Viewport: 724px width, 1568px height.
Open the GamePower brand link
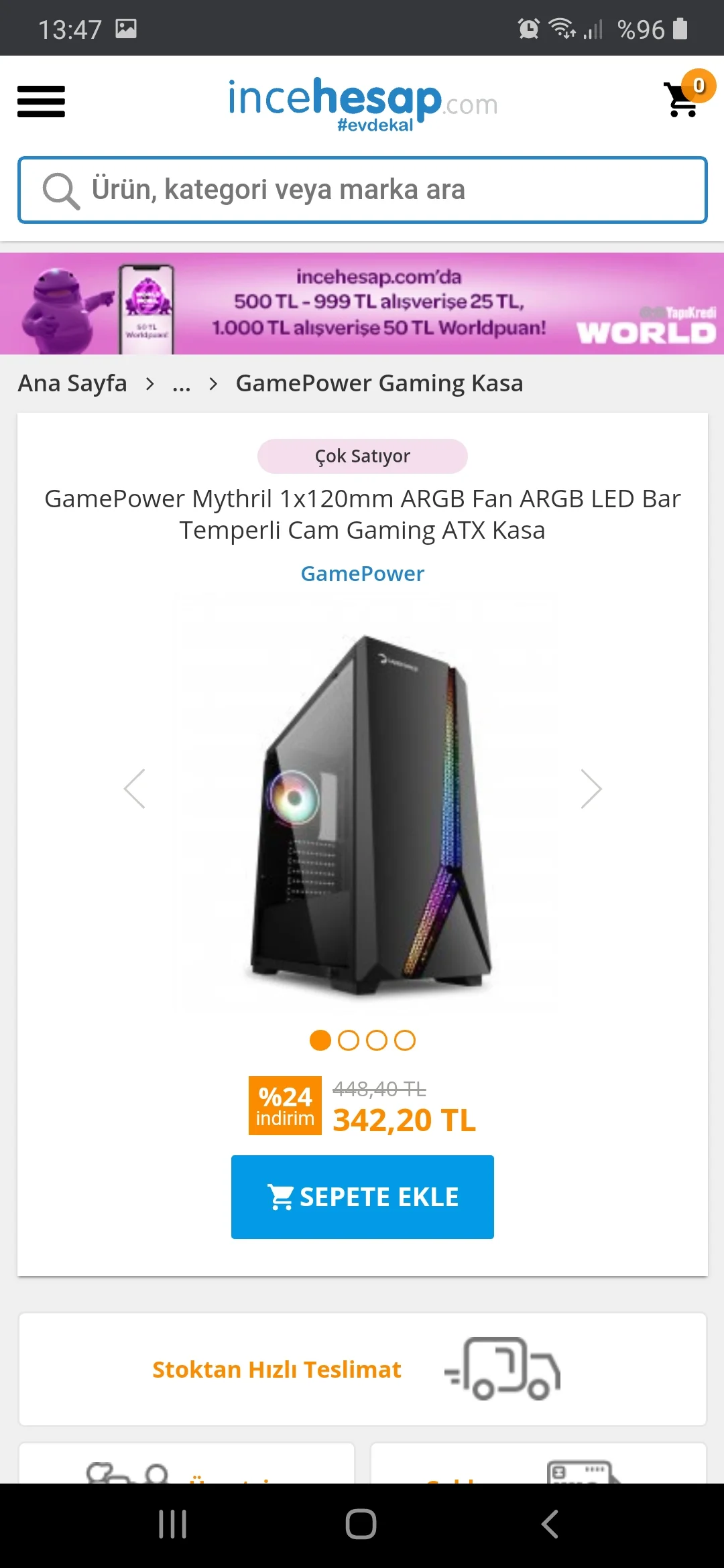(x=362, y=574)
